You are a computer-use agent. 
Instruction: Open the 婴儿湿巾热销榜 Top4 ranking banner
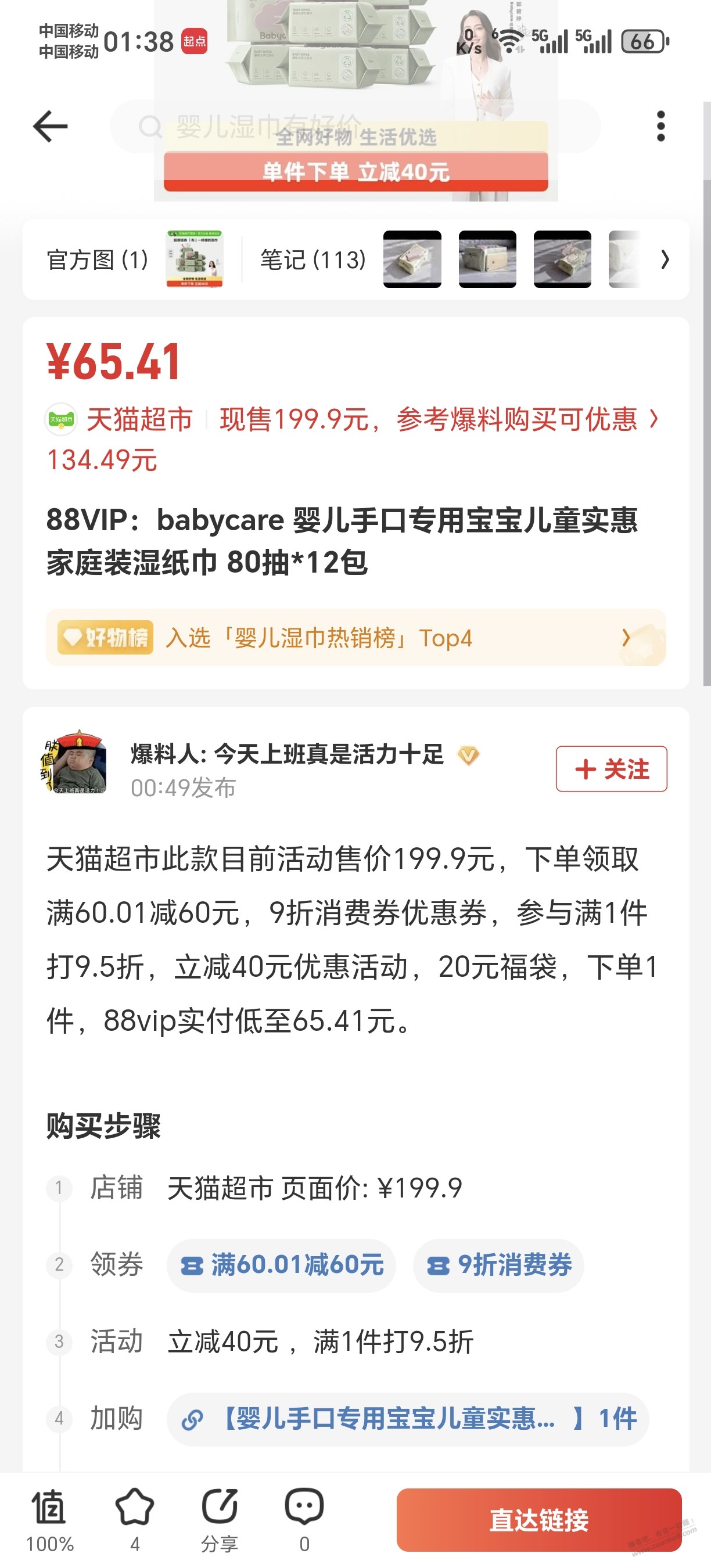(x=355, y=638)
